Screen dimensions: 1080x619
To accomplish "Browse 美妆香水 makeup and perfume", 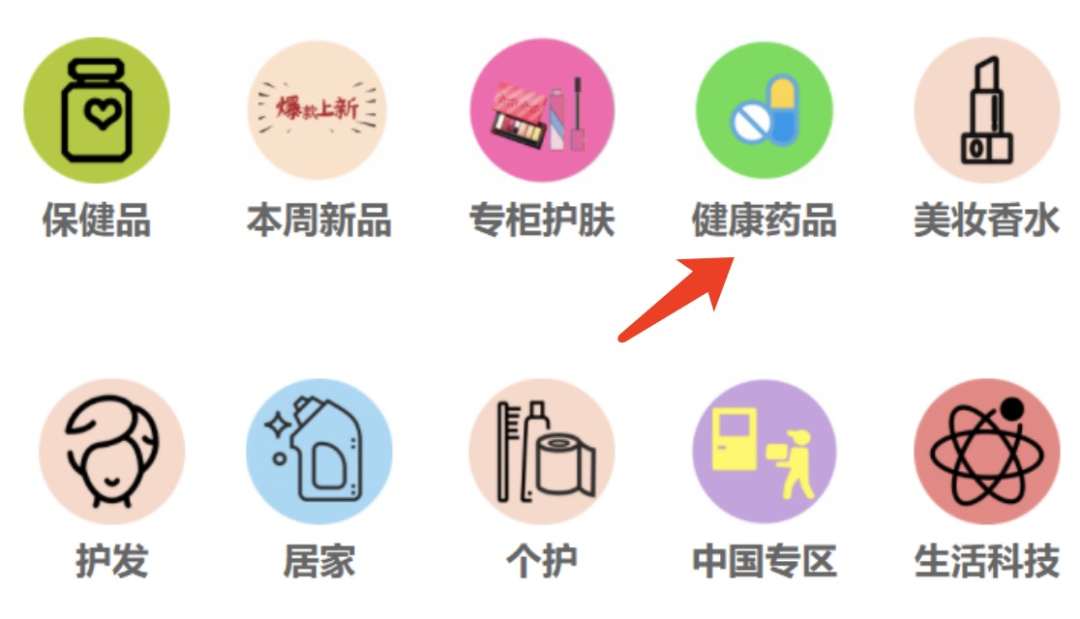I will 986,110.
